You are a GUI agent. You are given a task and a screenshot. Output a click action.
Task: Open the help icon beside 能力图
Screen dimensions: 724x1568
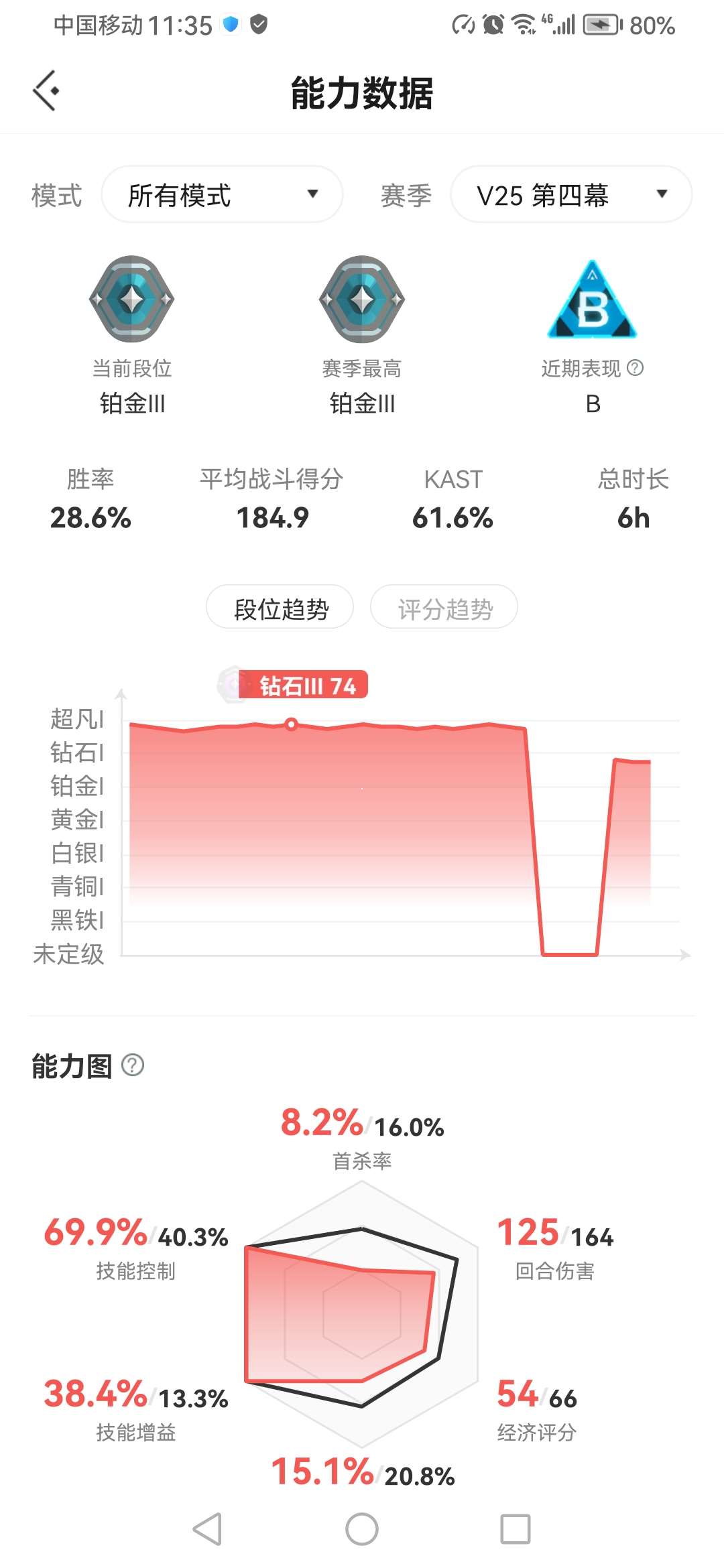[133, 1065]
